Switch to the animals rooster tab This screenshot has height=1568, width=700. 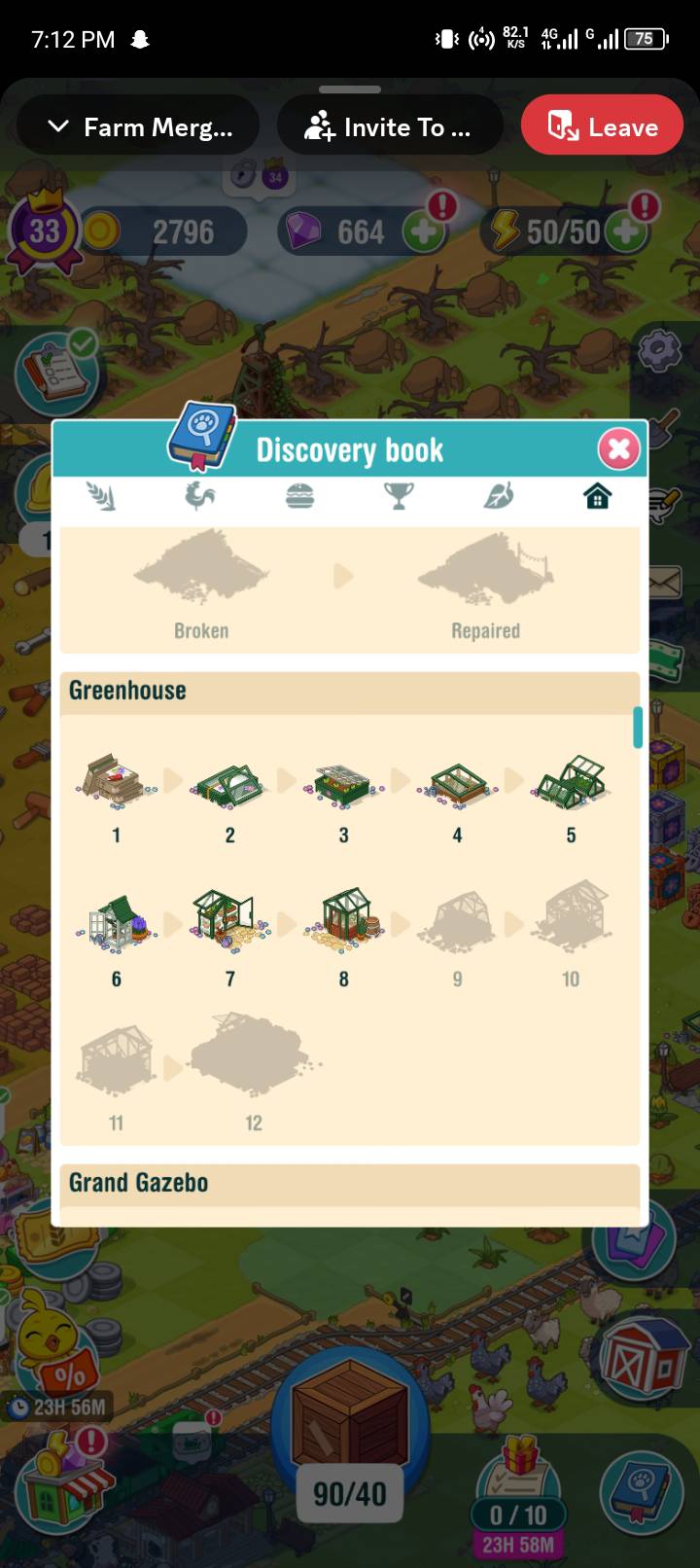tap(200, 497)
